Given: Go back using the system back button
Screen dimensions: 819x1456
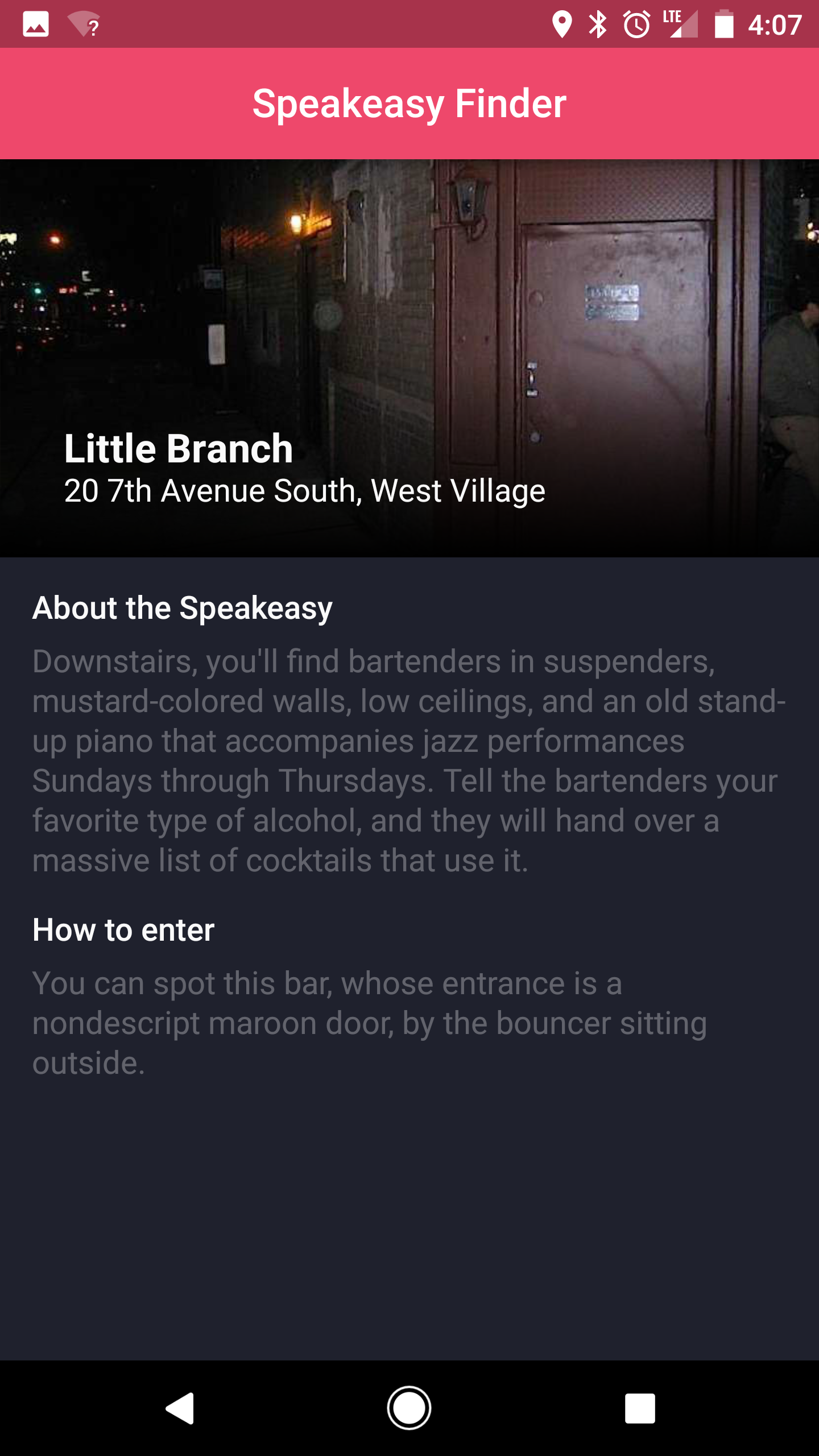Looking at the screenshot, I should point(180,1408).
